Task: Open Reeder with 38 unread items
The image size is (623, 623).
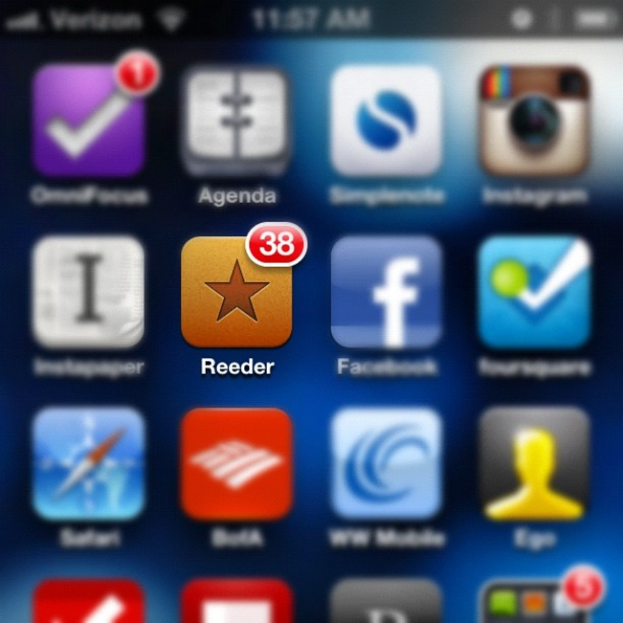Action: click(x=237, y=292)
